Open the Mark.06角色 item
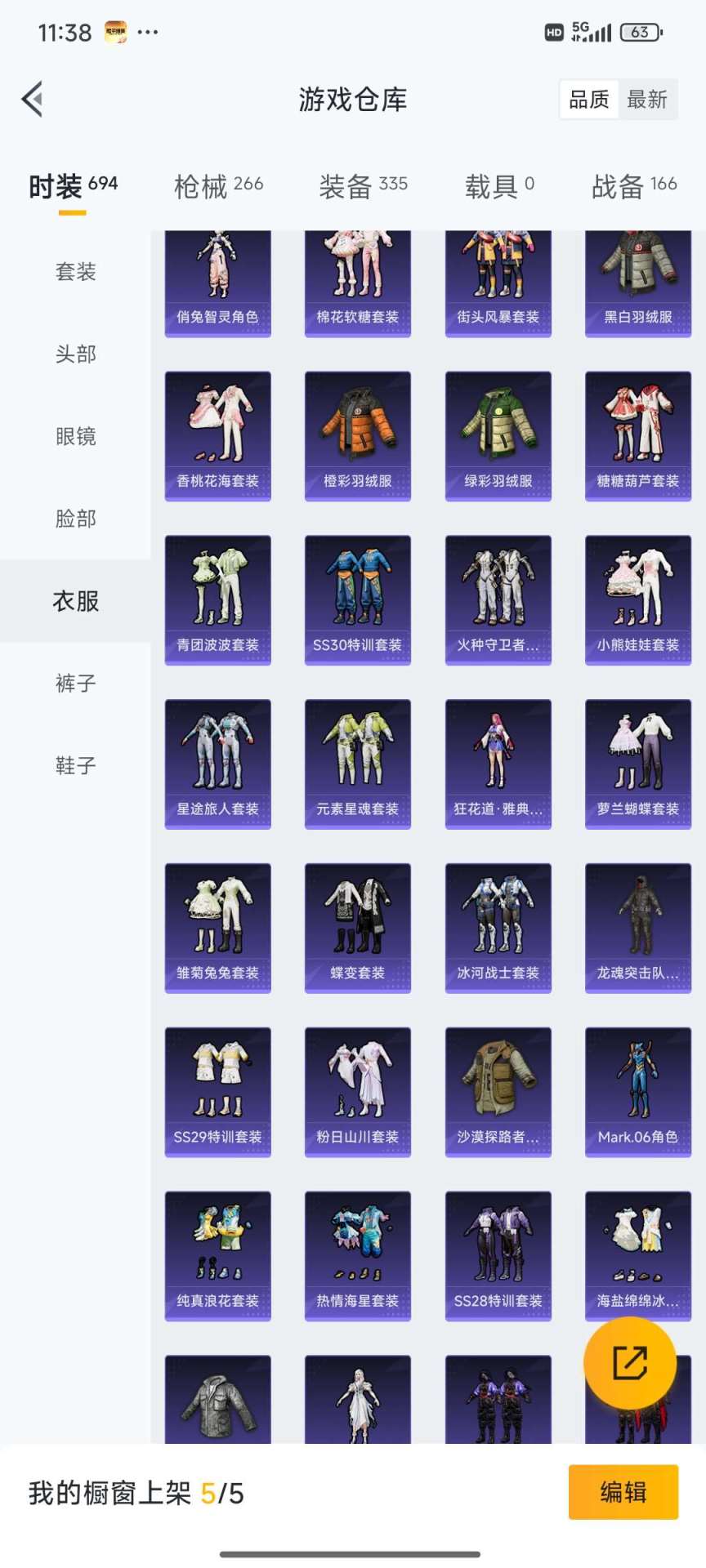 (638, 1090)
